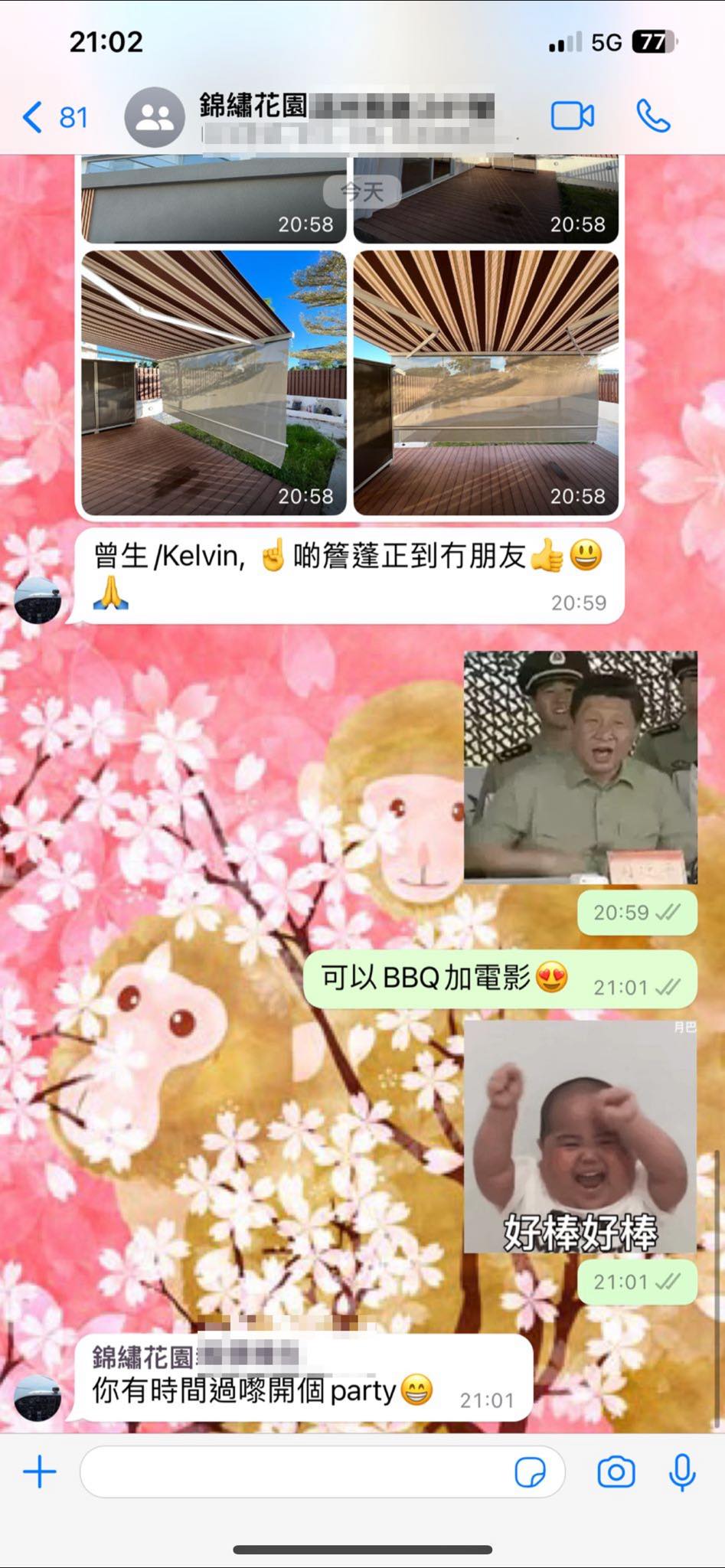Start a video call with the group
This screenshot has width=725, height=1568.
[572, 116]
